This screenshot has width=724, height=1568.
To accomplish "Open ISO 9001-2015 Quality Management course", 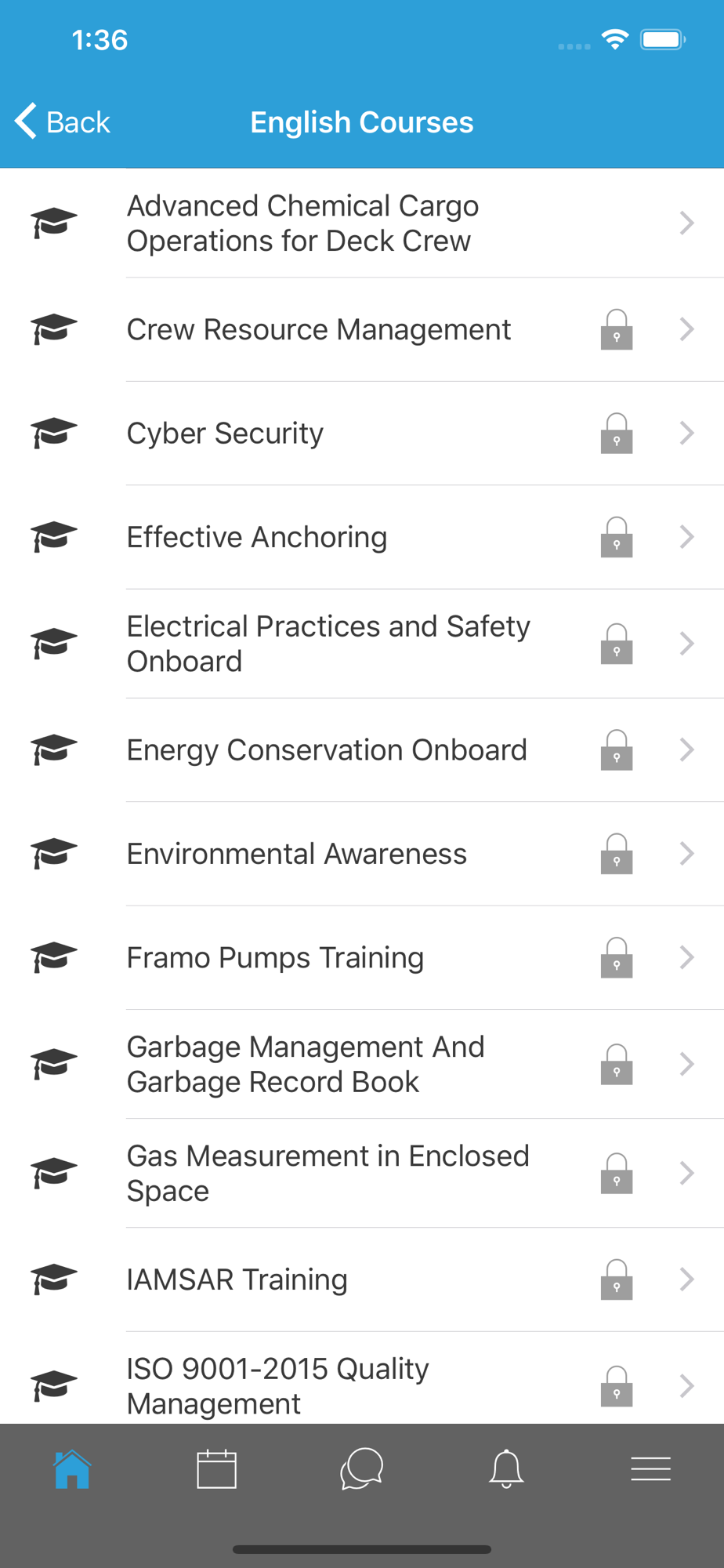I will pos(278,1385).
